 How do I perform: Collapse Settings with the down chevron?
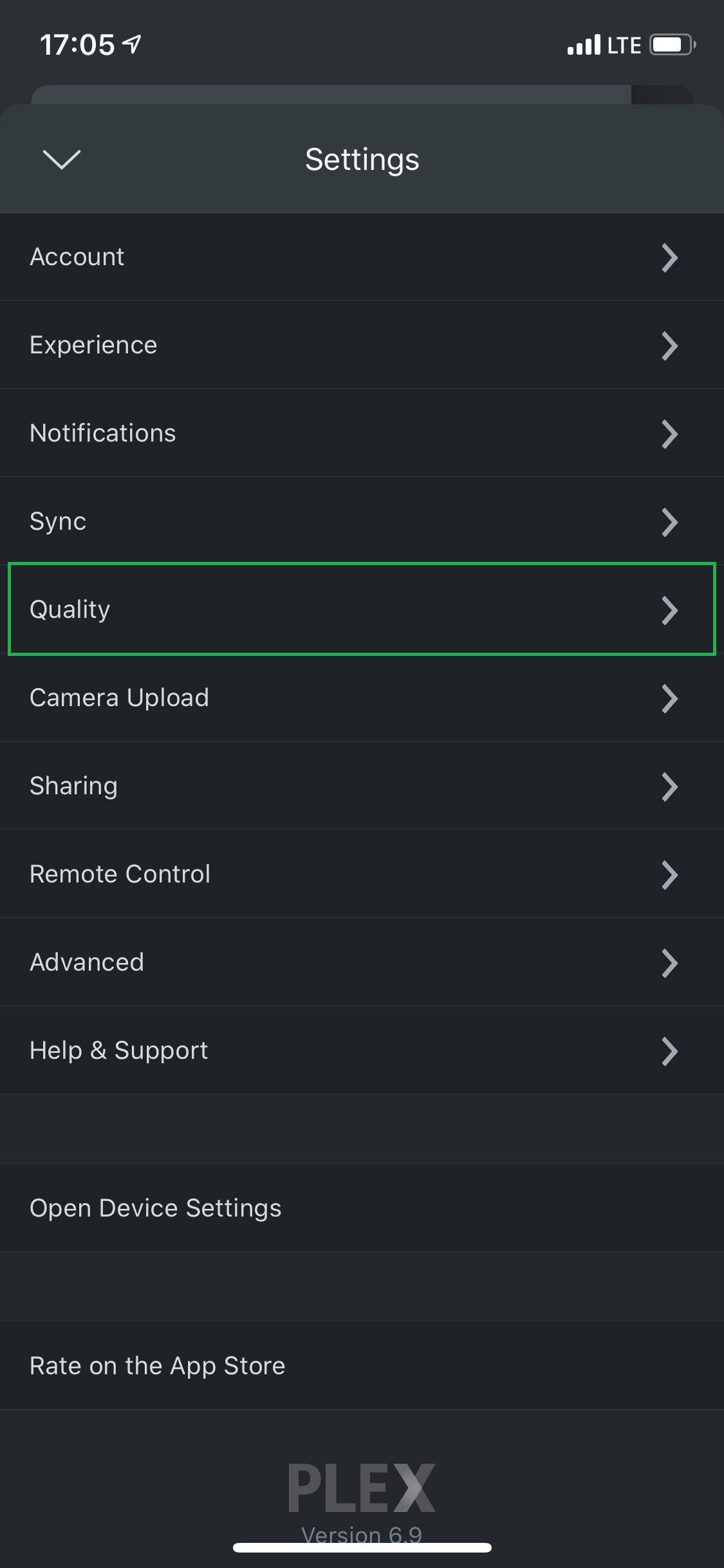(61, 159)
